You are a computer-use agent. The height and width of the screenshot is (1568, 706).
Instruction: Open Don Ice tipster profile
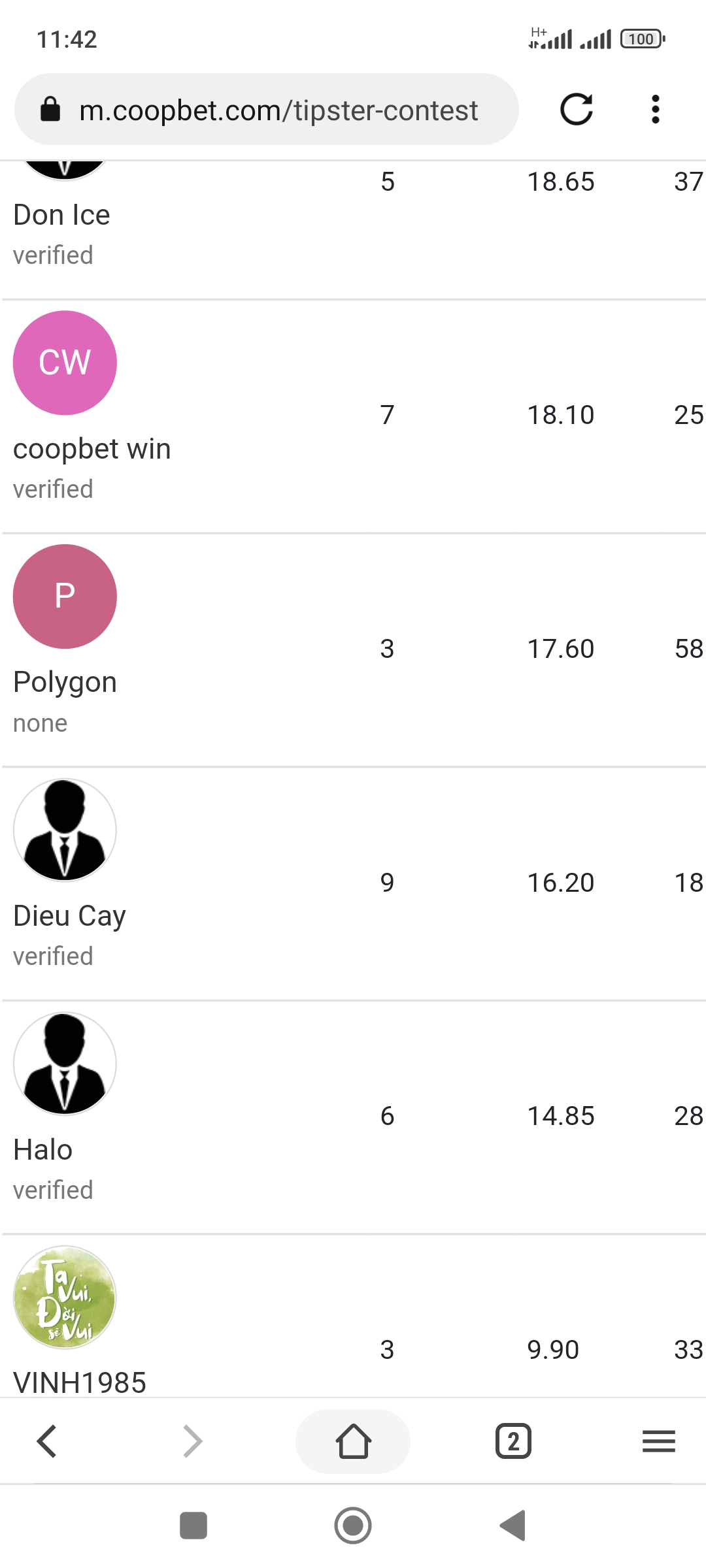pyautogui.click(x=61, y=215)
